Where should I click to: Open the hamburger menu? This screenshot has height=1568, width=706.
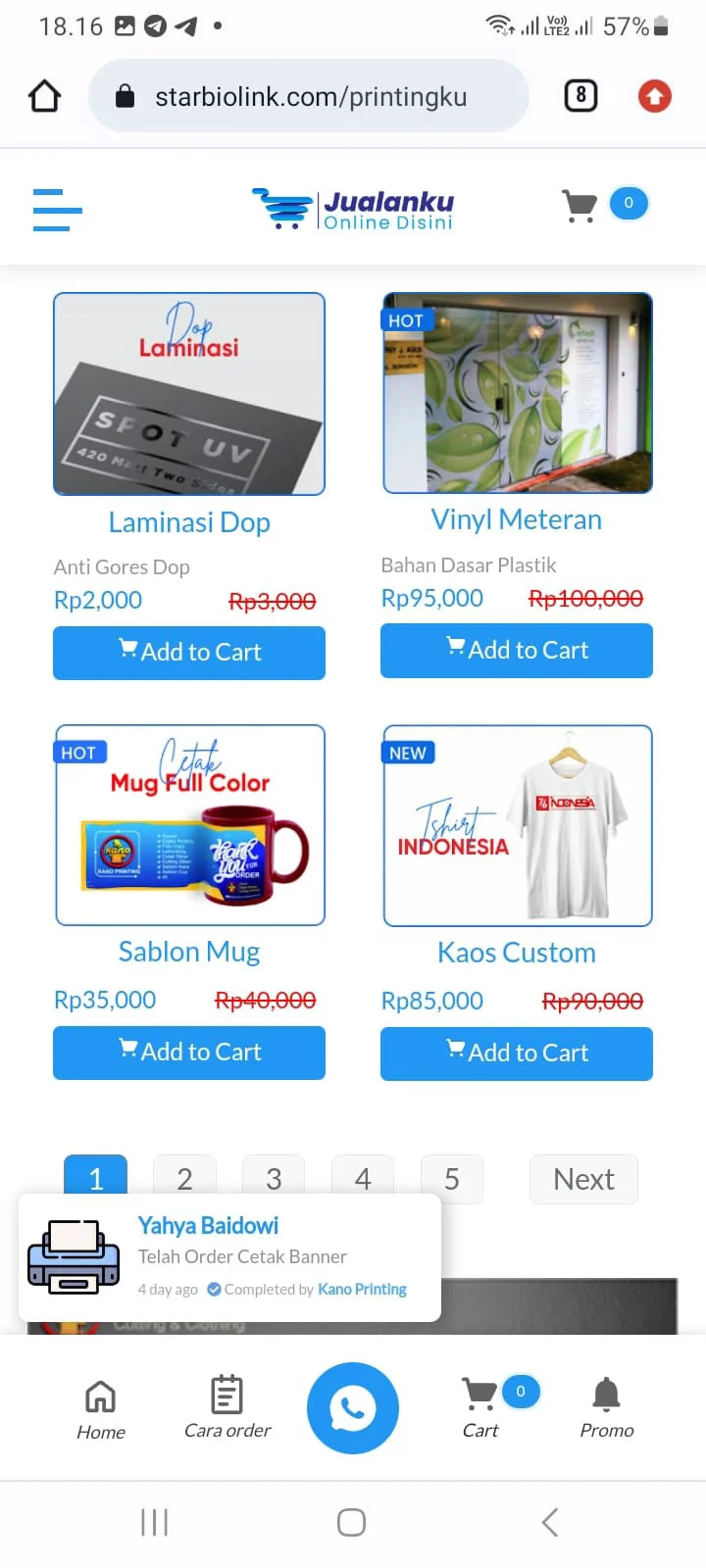(x=57, y=210)
